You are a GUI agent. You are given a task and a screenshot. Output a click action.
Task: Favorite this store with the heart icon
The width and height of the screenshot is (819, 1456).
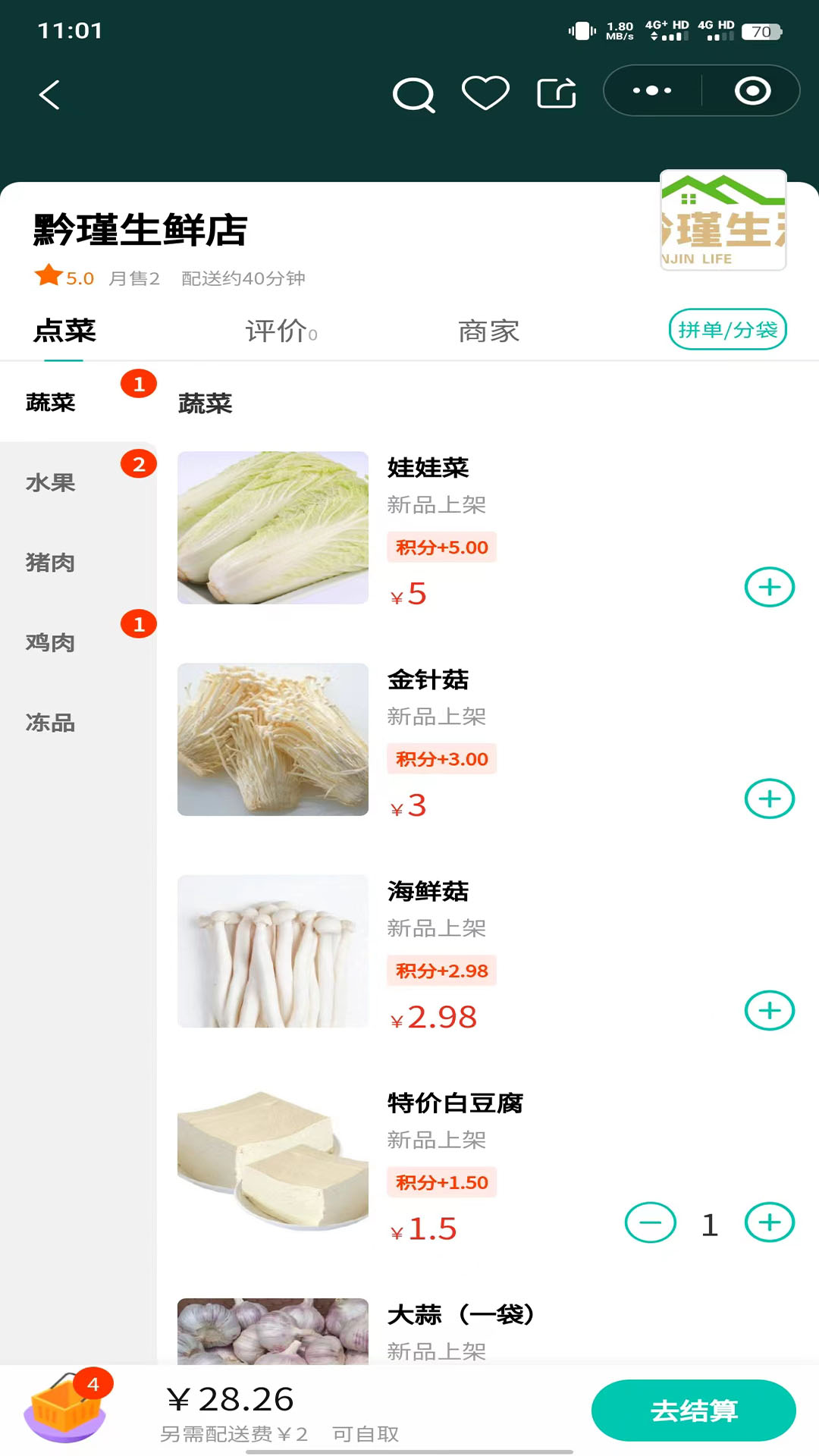coord(485,93)
